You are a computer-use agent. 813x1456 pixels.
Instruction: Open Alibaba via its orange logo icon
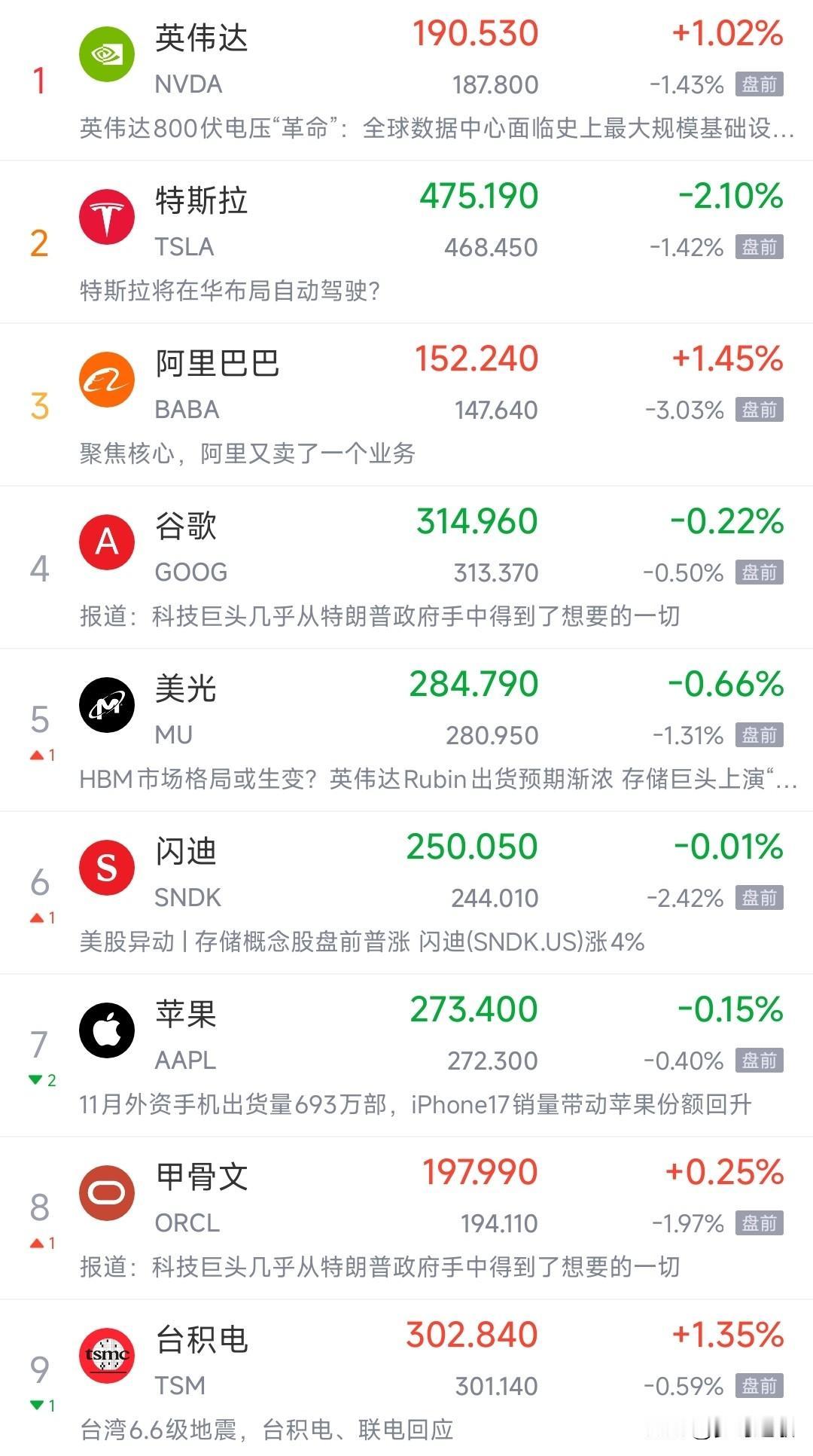tap(107, 379)
